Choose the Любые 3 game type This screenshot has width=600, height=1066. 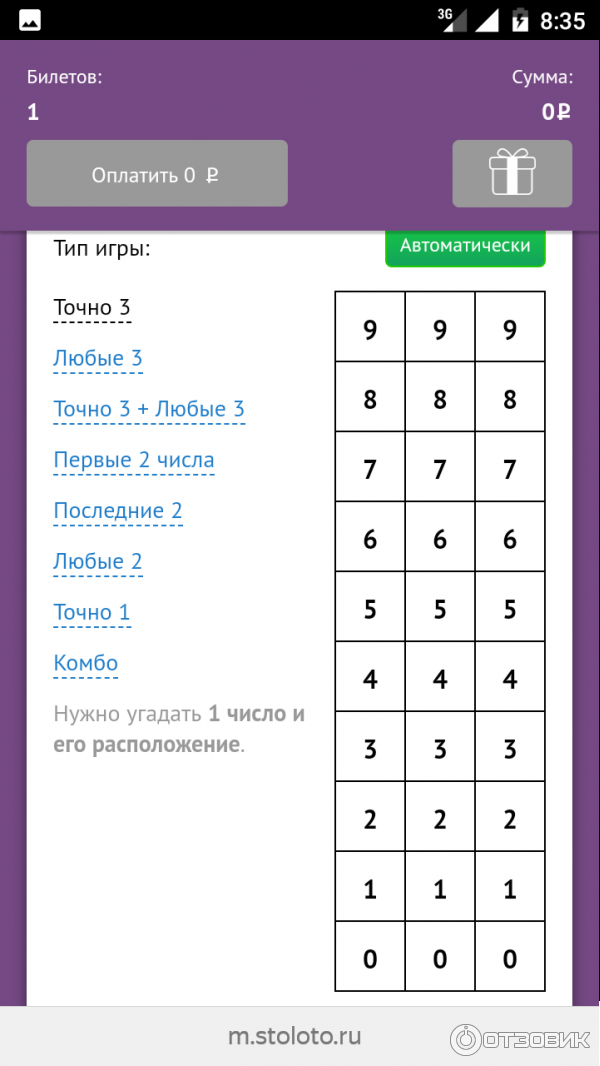click(x=98, y=359)
